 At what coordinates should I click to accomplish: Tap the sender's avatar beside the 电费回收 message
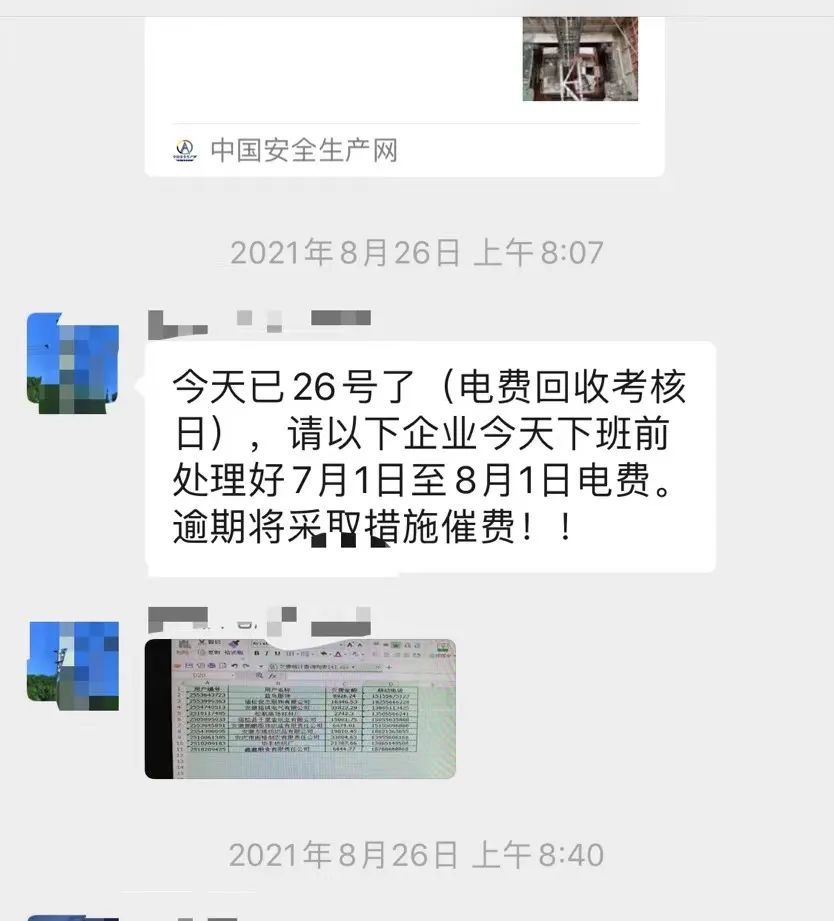click(72, 362)
